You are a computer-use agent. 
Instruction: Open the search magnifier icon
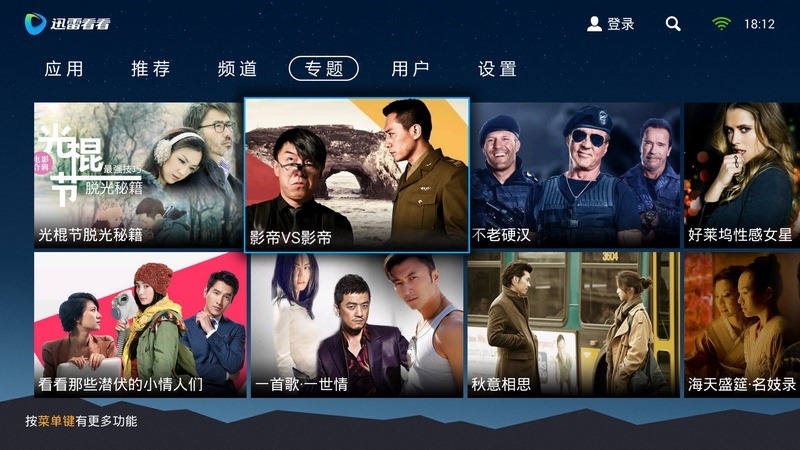(x=674, y=24)
